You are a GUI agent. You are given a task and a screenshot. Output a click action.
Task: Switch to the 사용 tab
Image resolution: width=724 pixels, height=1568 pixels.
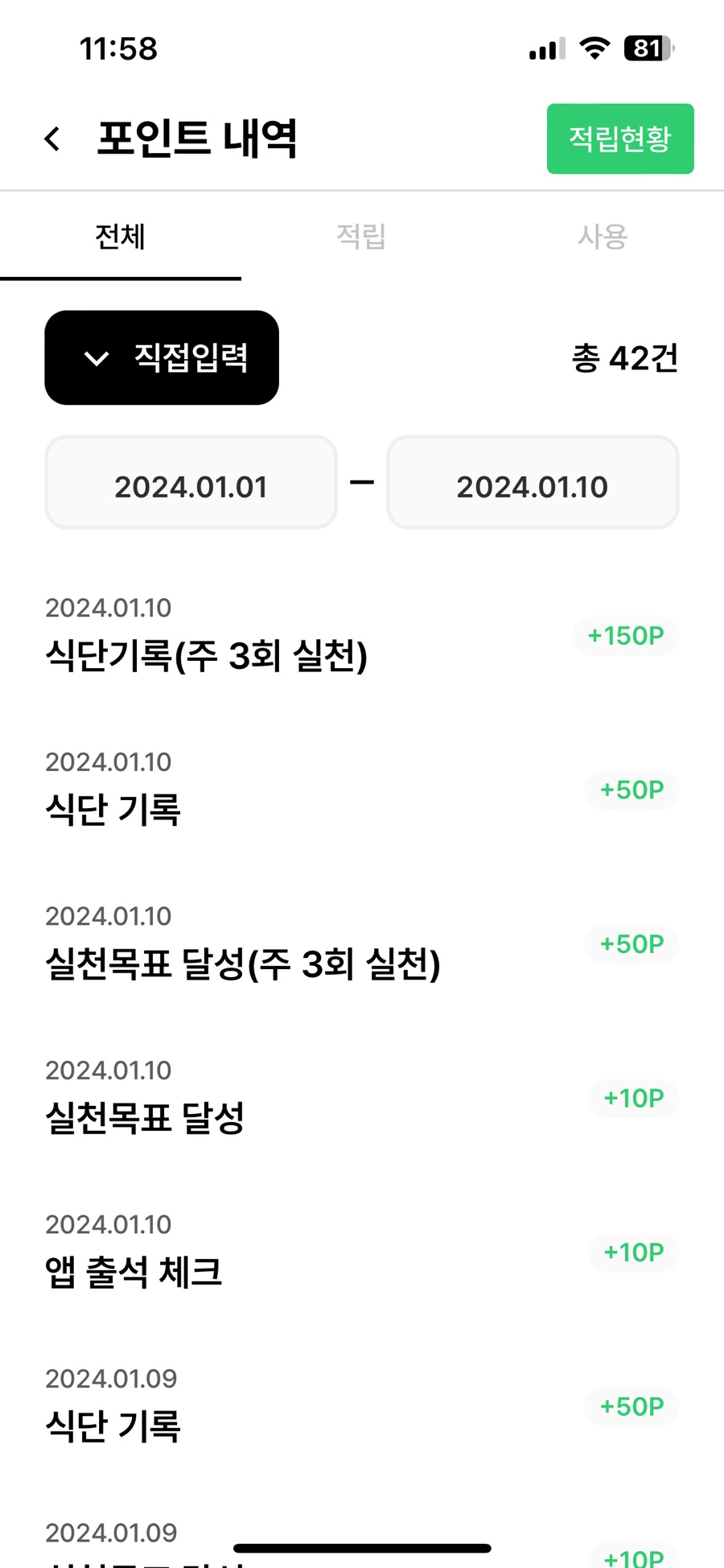[603, 237]
